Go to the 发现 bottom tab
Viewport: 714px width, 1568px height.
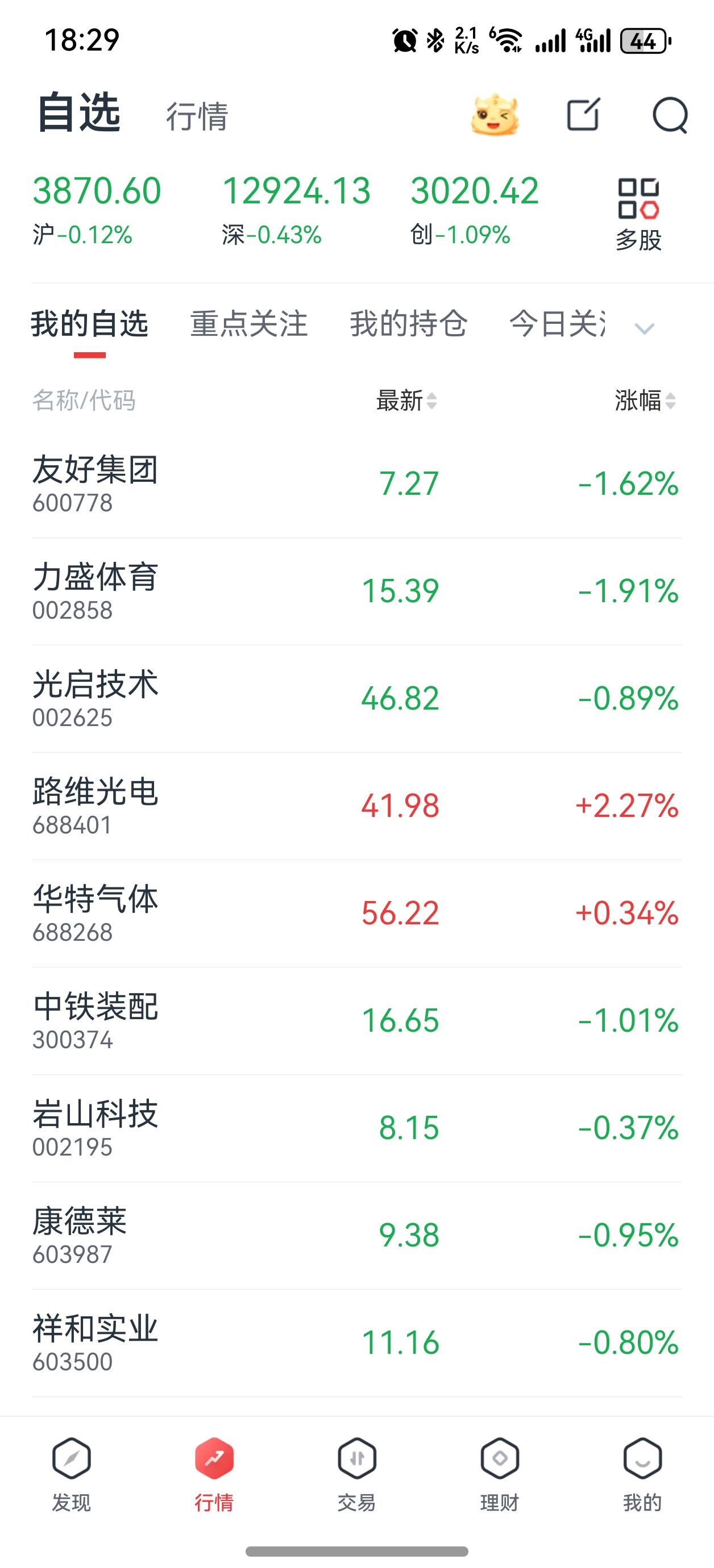[71, 1473]
